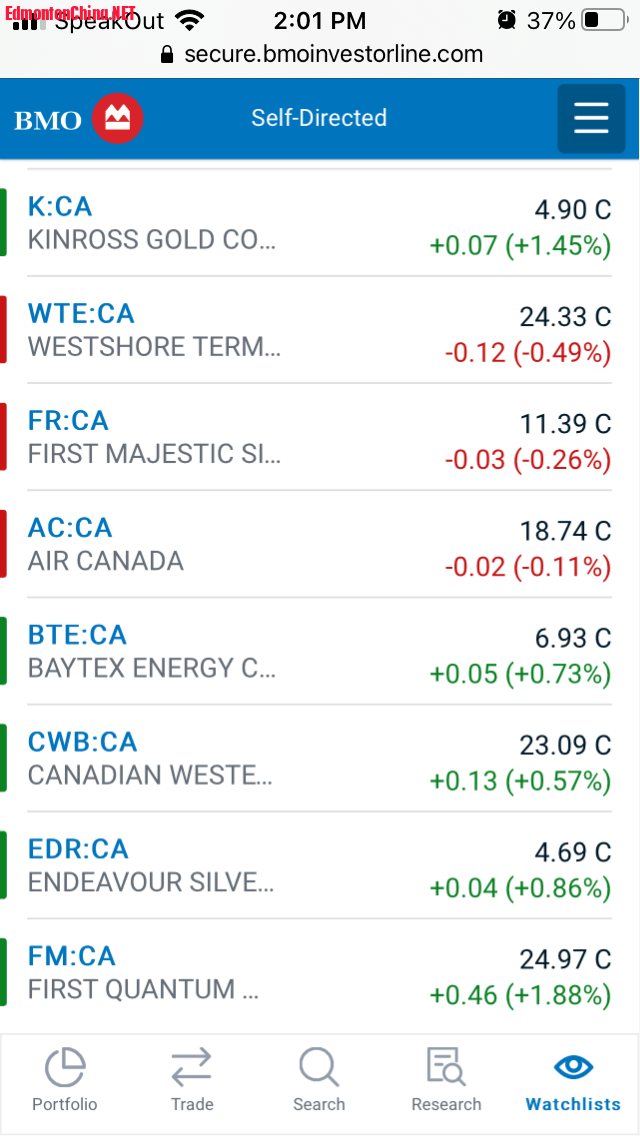Open the Search tab
The height and width of the screenshot is (1136, 640).
coord(319,1080)
